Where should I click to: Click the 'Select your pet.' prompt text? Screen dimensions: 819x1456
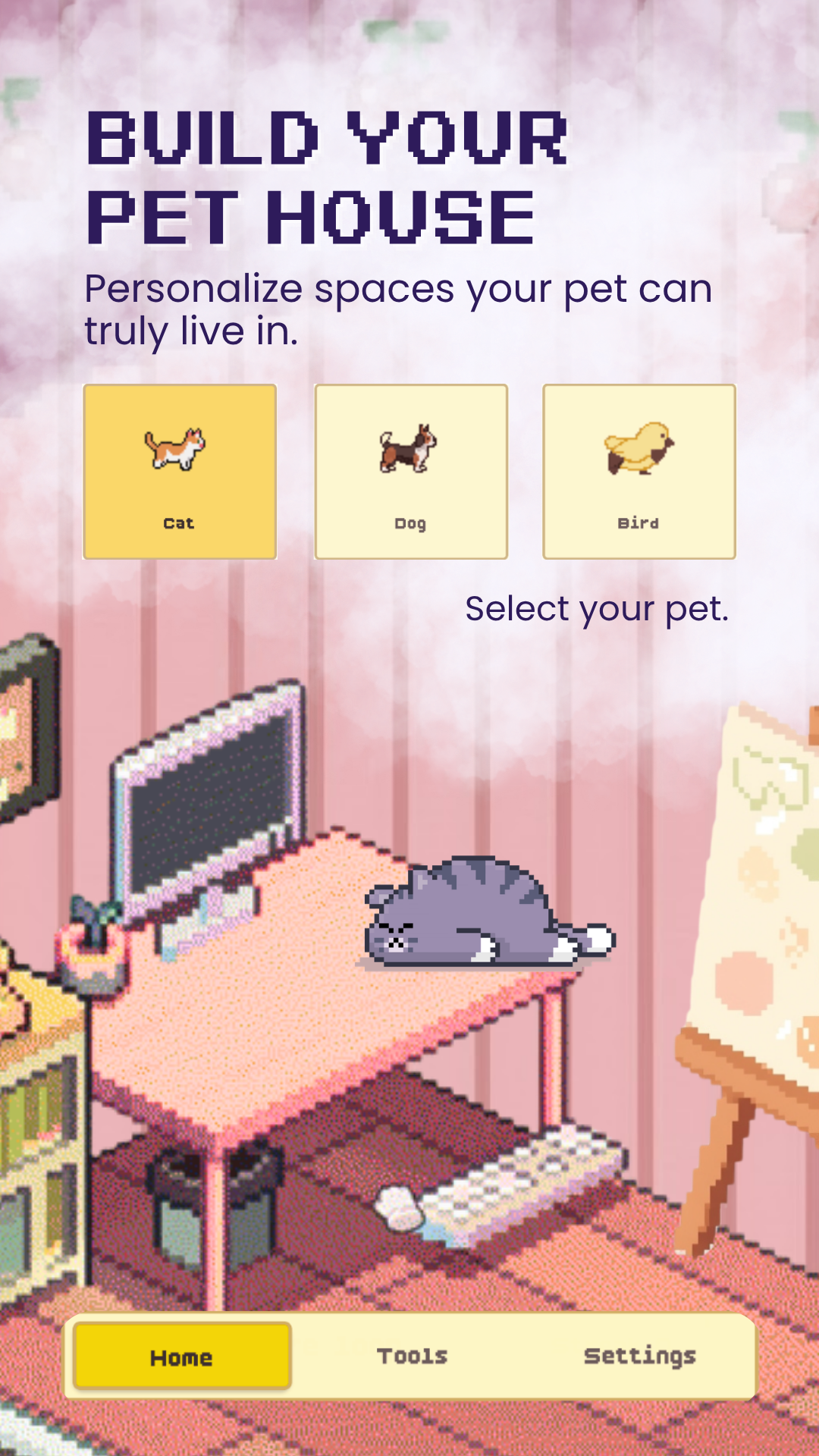(598, 608)
